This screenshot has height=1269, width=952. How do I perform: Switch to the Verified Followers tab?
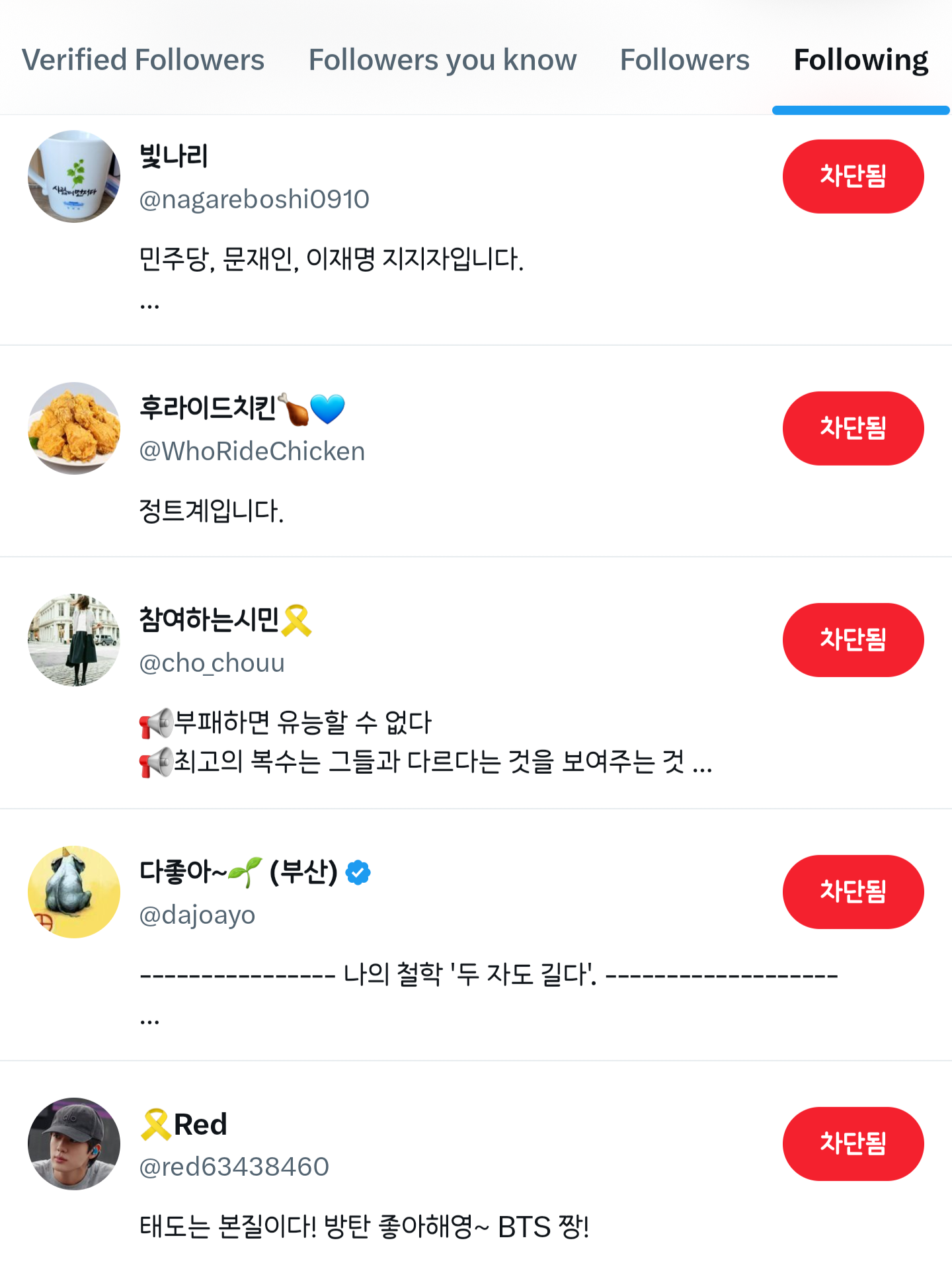tap(143, 60)
